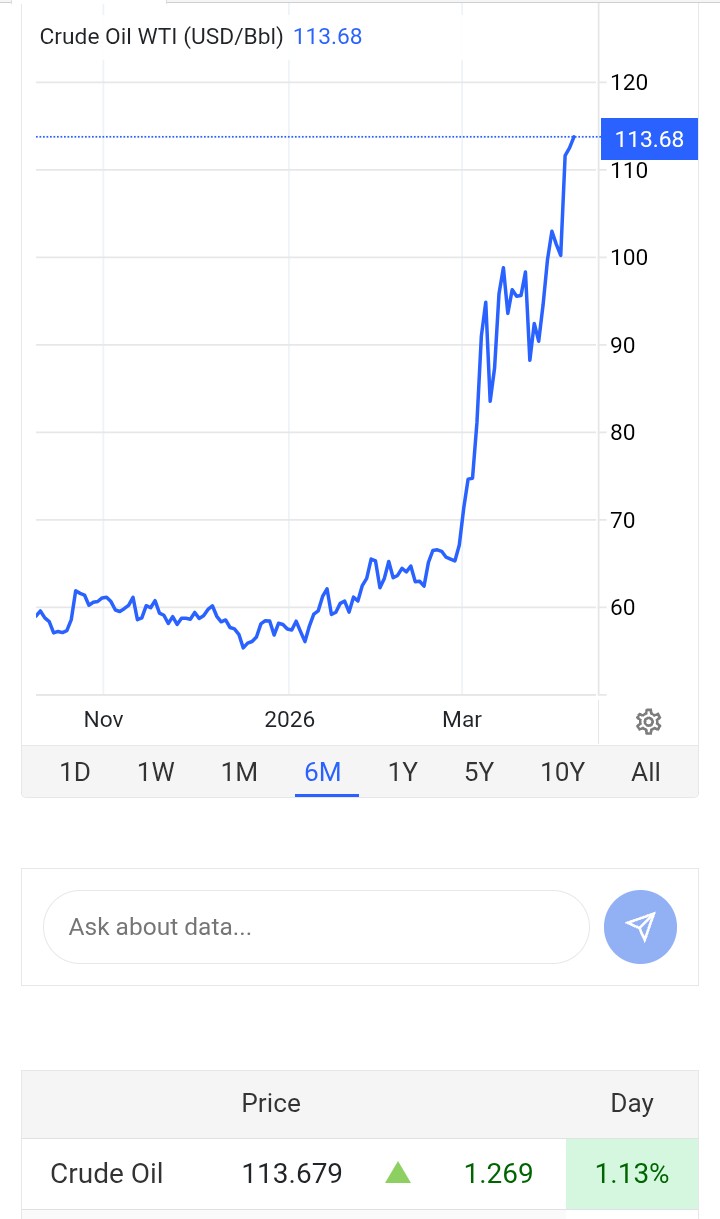Switch to the 1Y range

coord(402,772)
